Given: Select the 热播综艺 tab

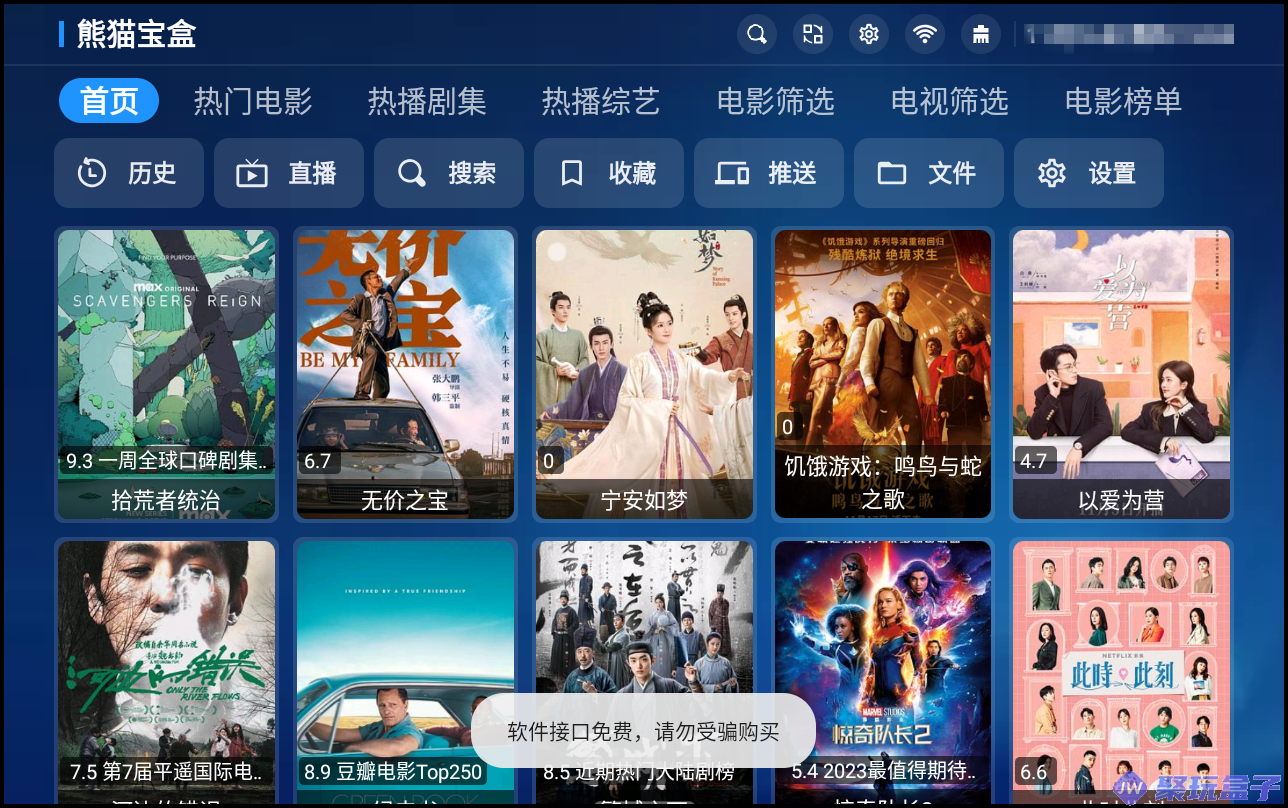Looking at the screenshot, I should [x=601, y=101].
